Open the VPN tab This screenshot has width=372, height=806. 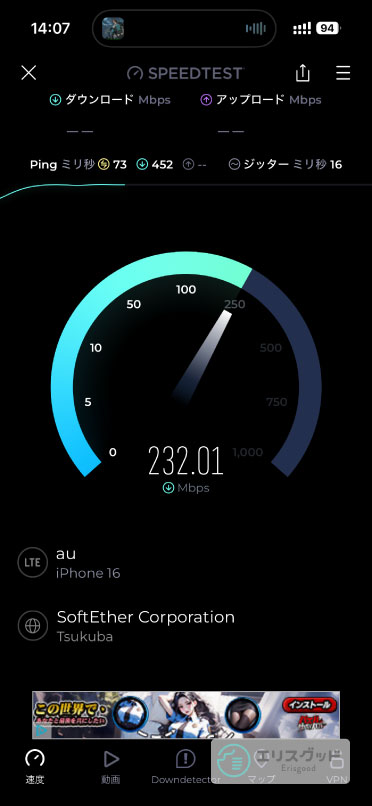click(x=337, y=766)
